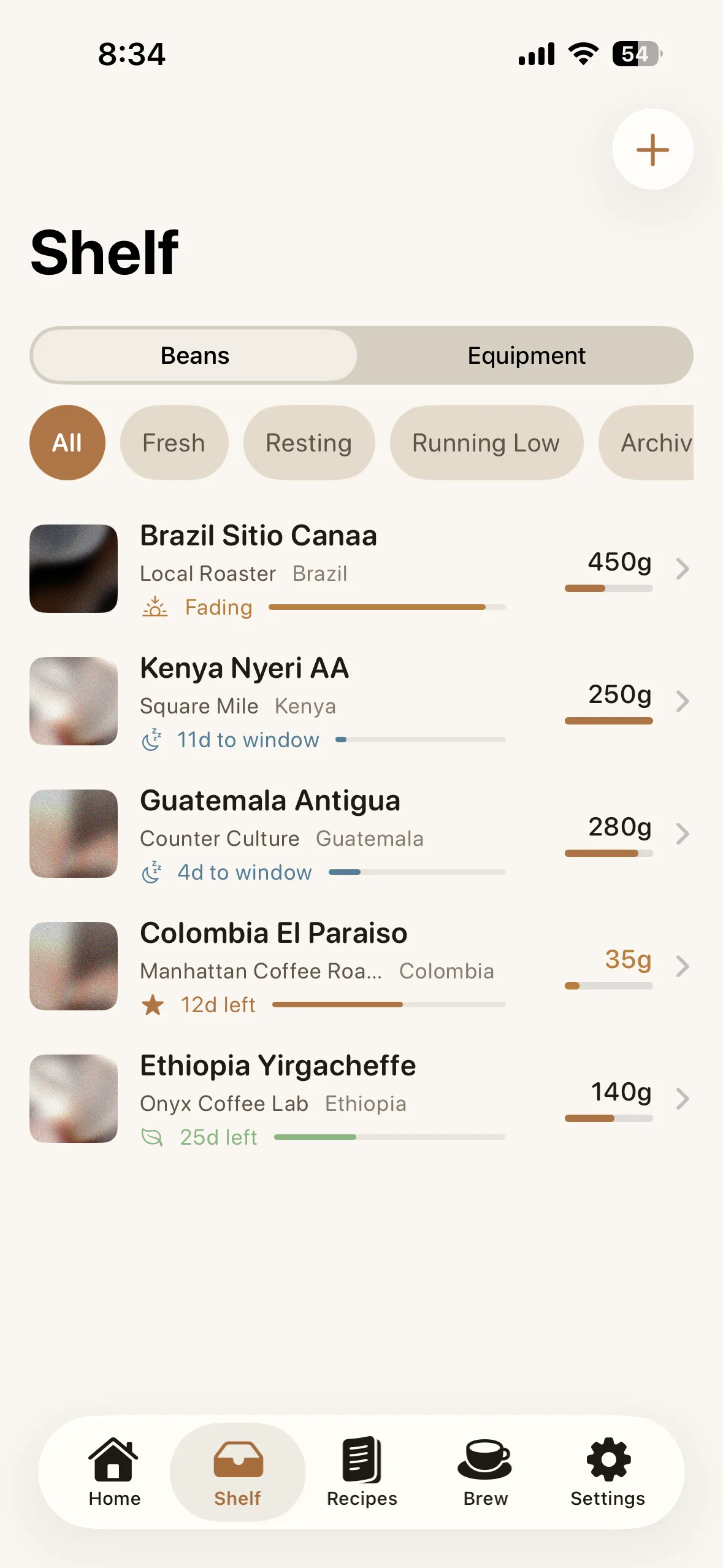Switch to the Equipment tab
Screen dimensions: 723x1568
tap(526, 355)
